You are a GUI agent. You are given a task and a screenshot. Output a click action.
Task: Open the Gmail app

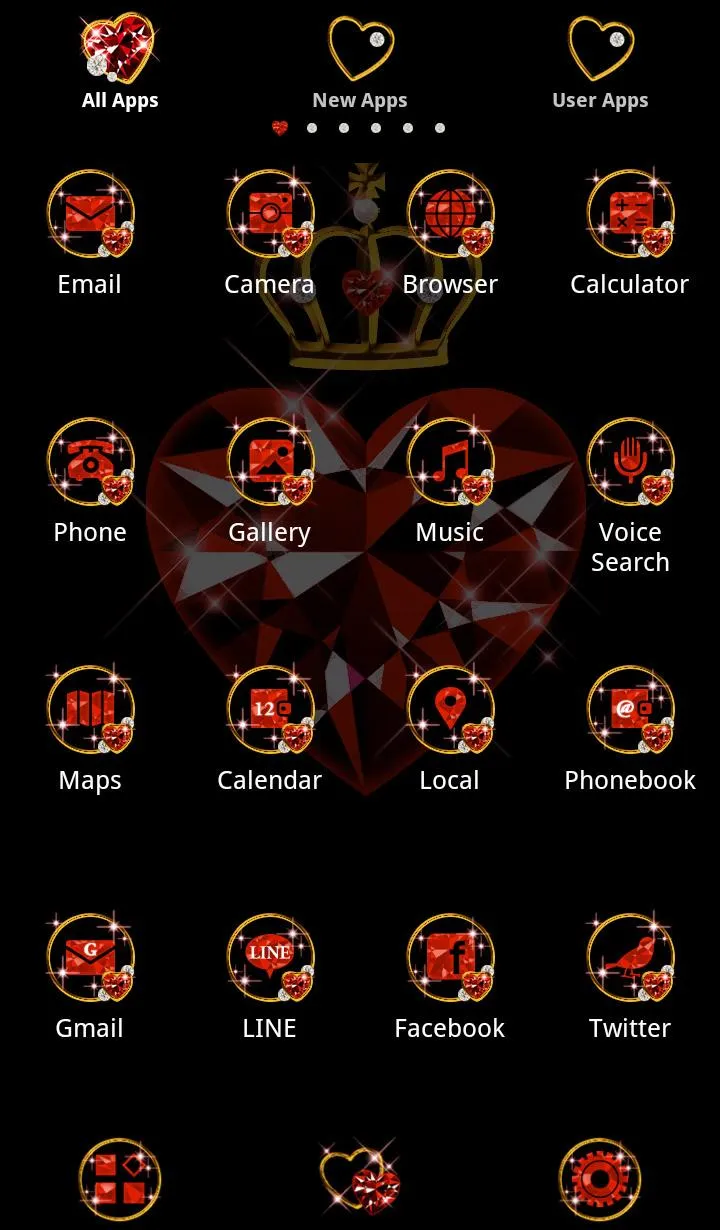click(x=90, y=977)
